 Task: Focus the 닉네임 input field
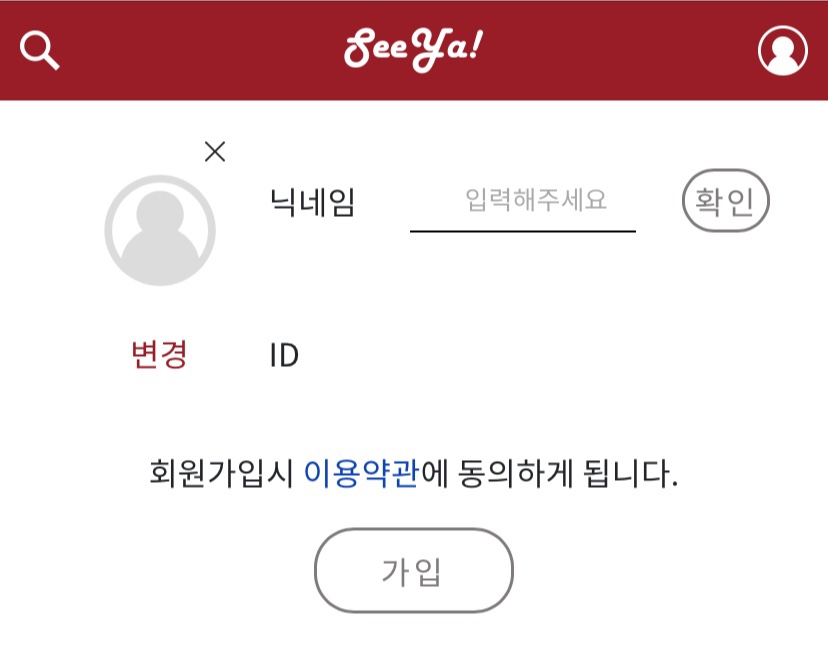(x=523, y=202)
